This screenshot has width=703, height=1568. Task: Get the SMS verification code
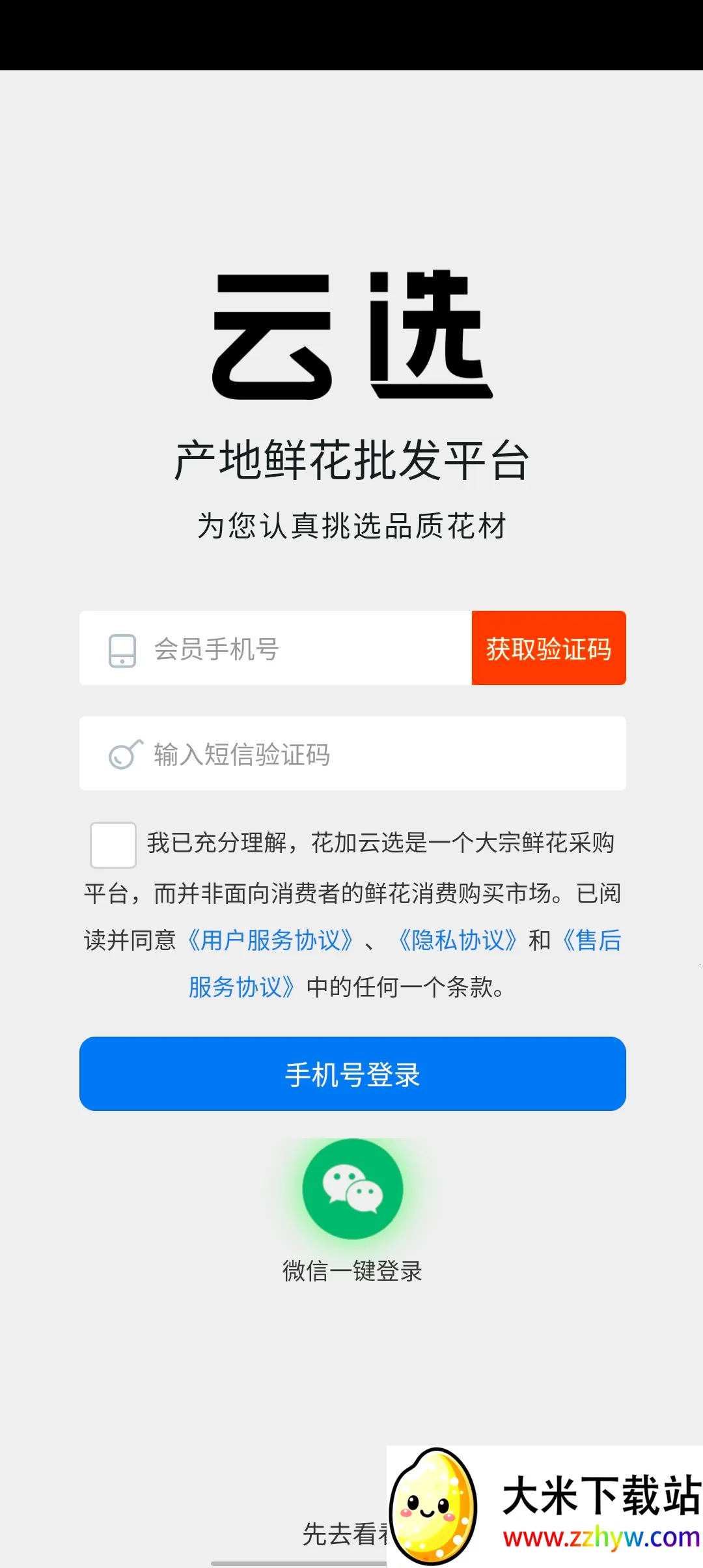[549, 649]
